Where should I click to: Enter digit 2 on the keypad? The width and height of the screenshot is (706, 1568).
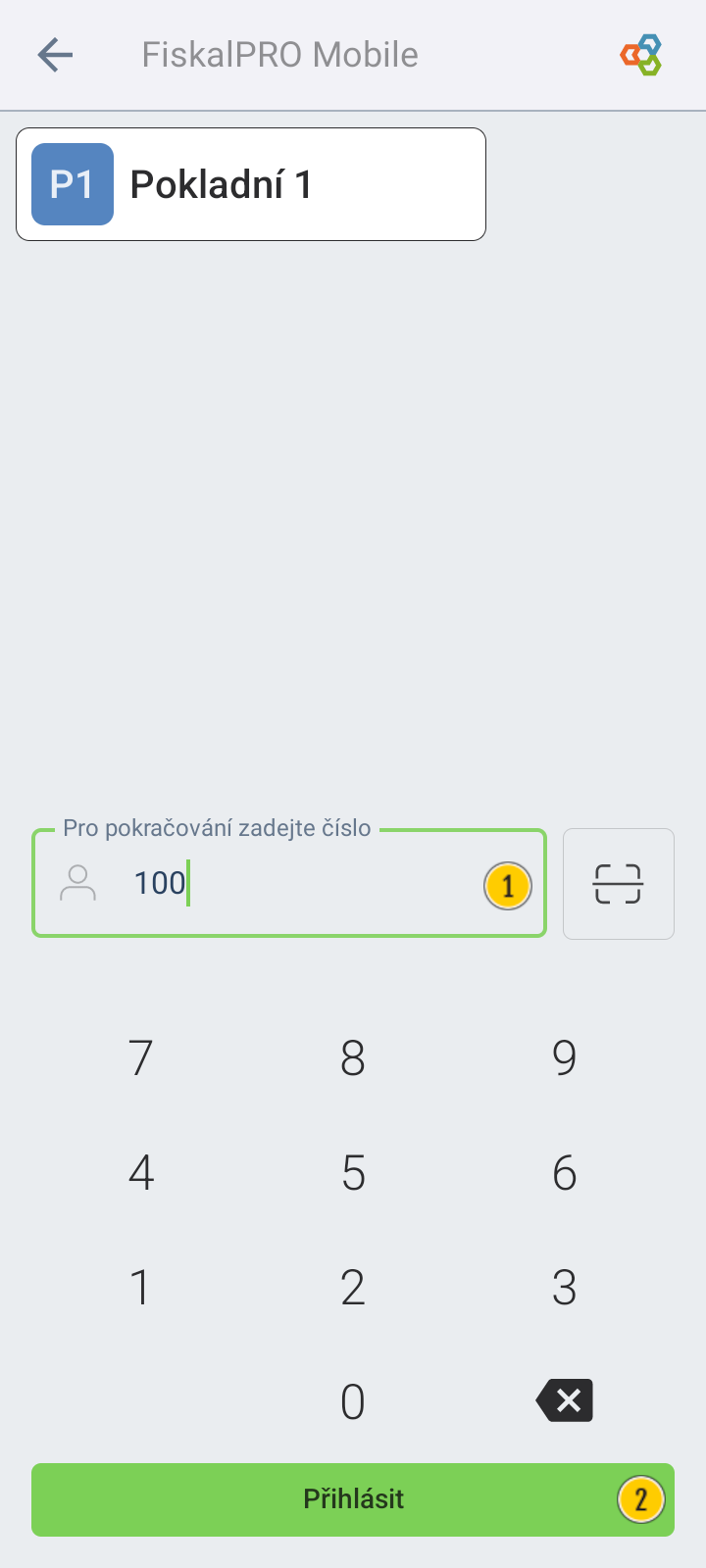pos(353,1288)
